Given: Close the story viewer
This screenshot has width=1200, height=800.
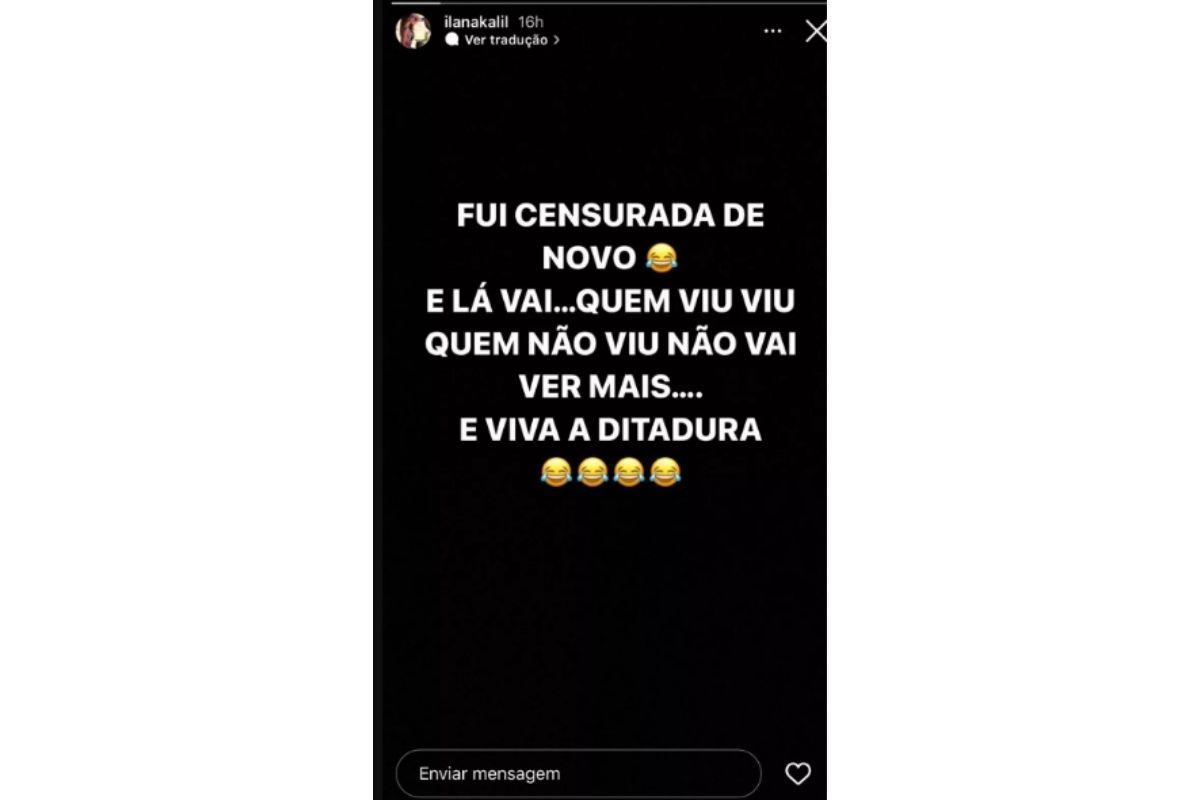Looking at the screenshot, I should click(x=815, y=31).
